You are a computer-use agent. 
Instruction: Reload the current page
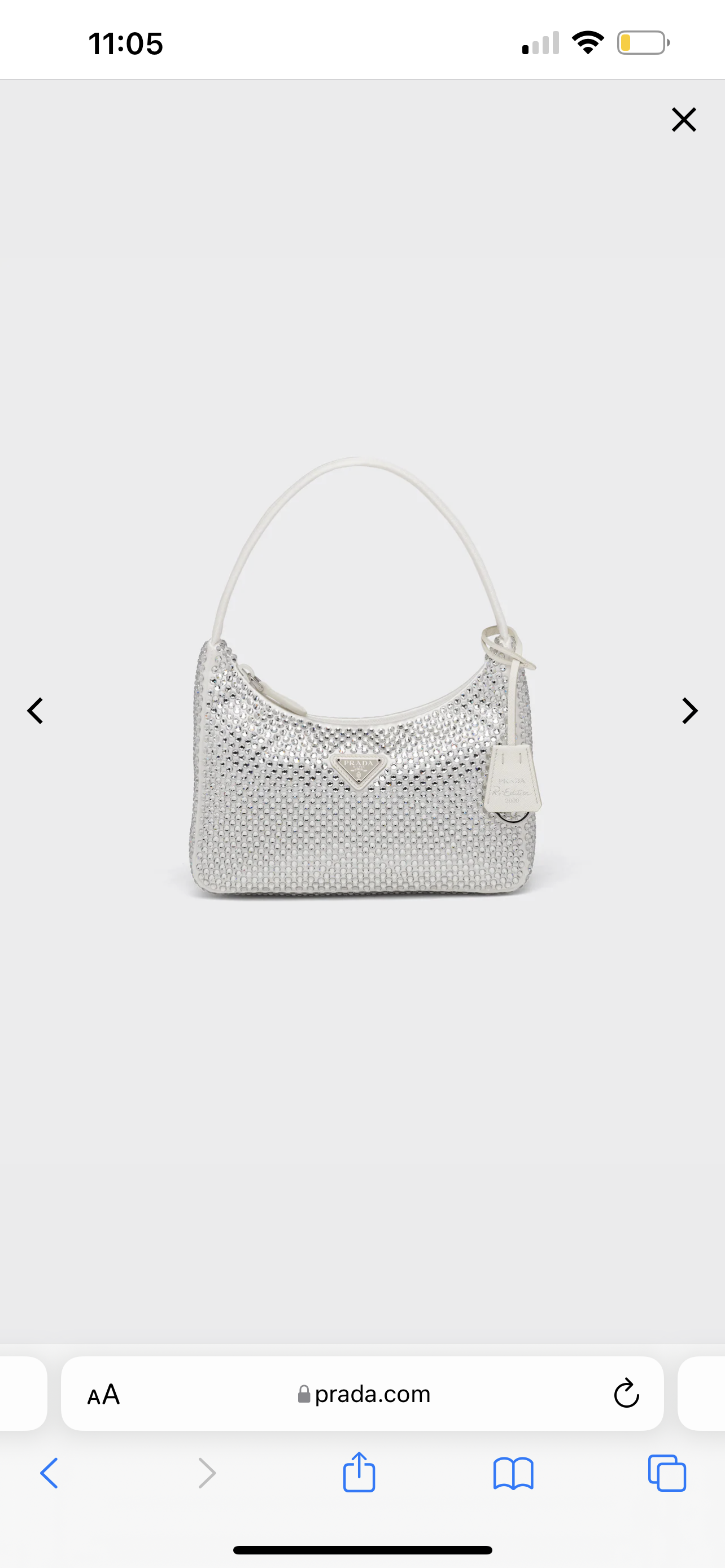pos(626,1394)
